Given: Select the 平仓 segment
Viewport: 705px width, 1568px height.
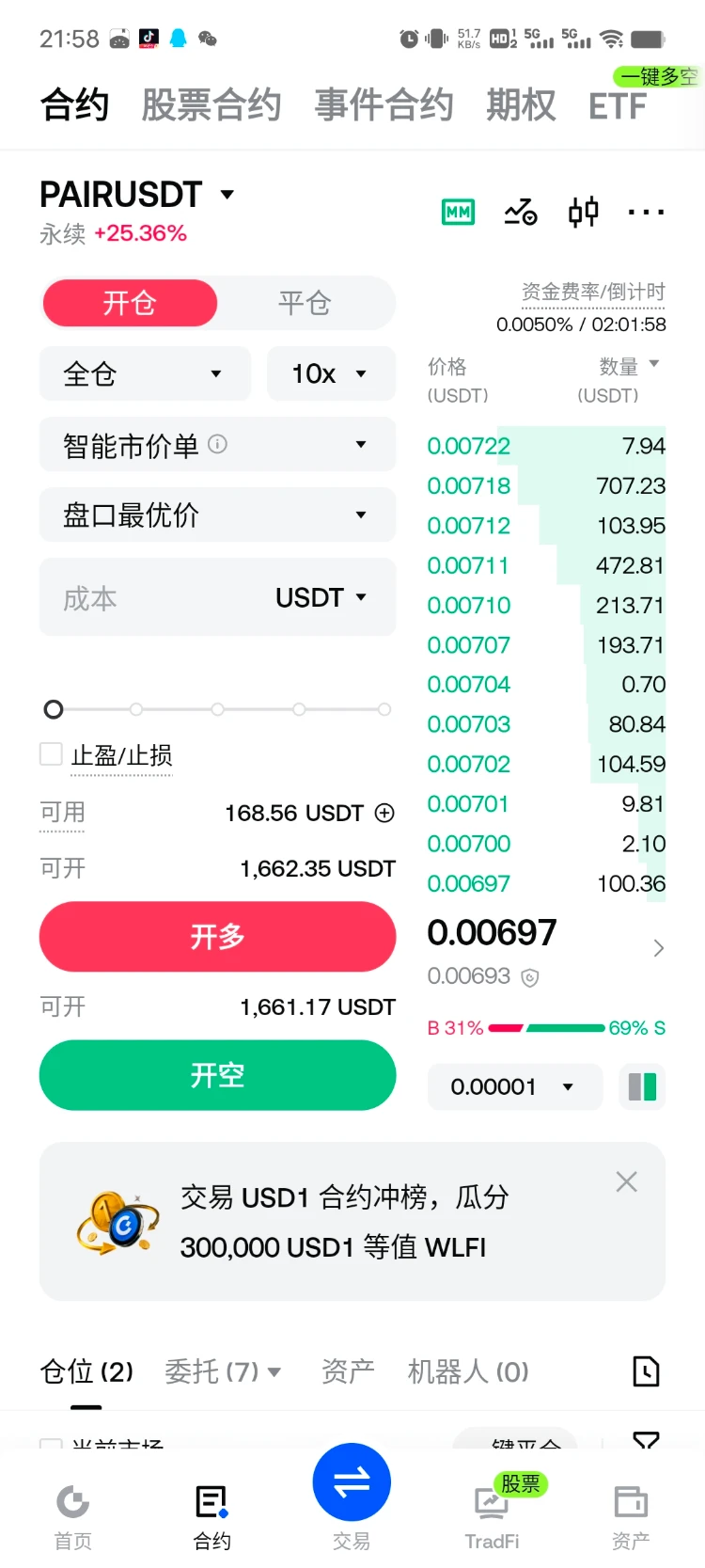Looking at the screenshot, I should [305, 303].
